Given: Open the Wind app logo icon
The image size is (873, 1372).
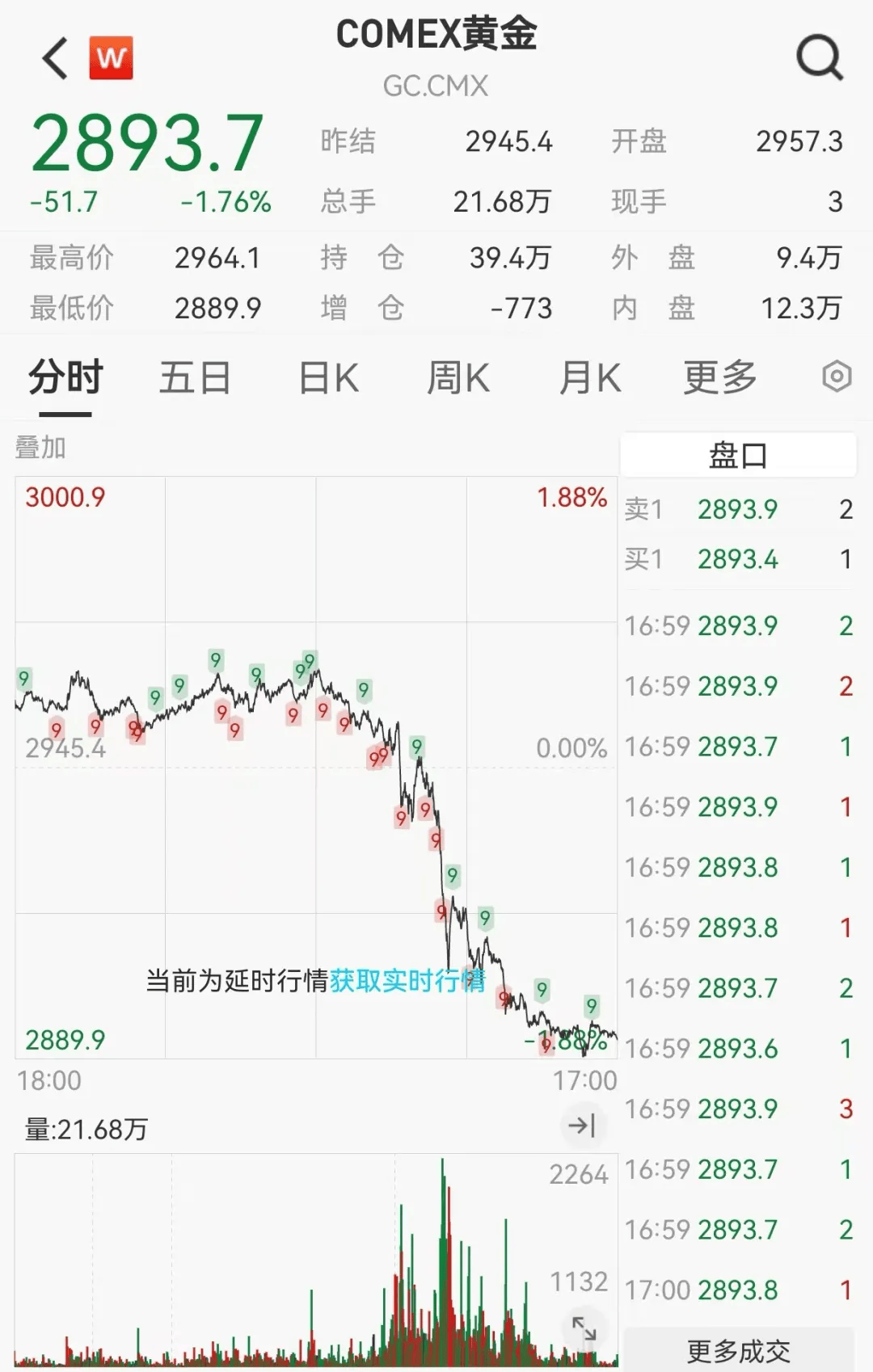Looking at the screenshot, I should pyautogui.click(x=112, y=58).
